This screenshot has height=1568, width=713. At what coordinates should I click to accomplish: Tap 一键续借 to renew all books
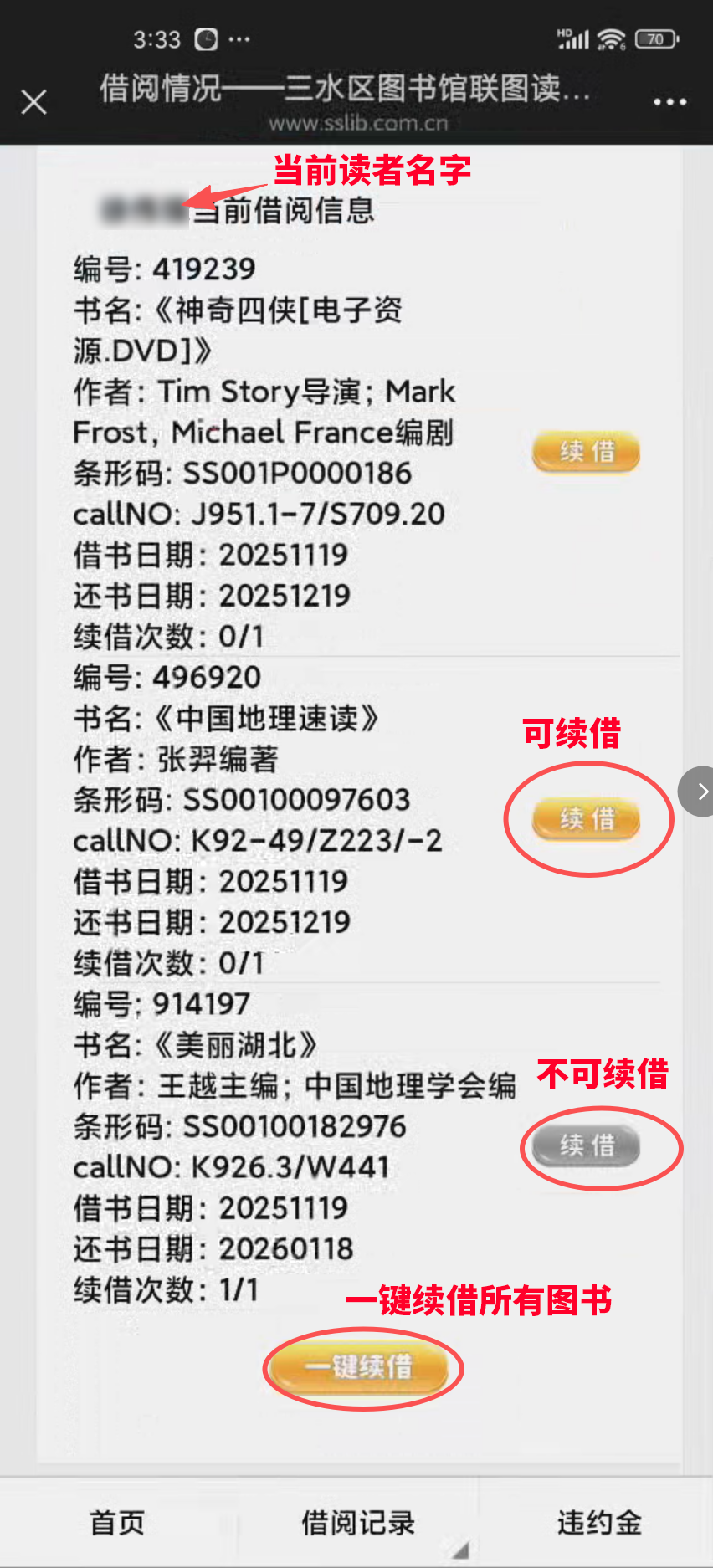[361, 1367]
